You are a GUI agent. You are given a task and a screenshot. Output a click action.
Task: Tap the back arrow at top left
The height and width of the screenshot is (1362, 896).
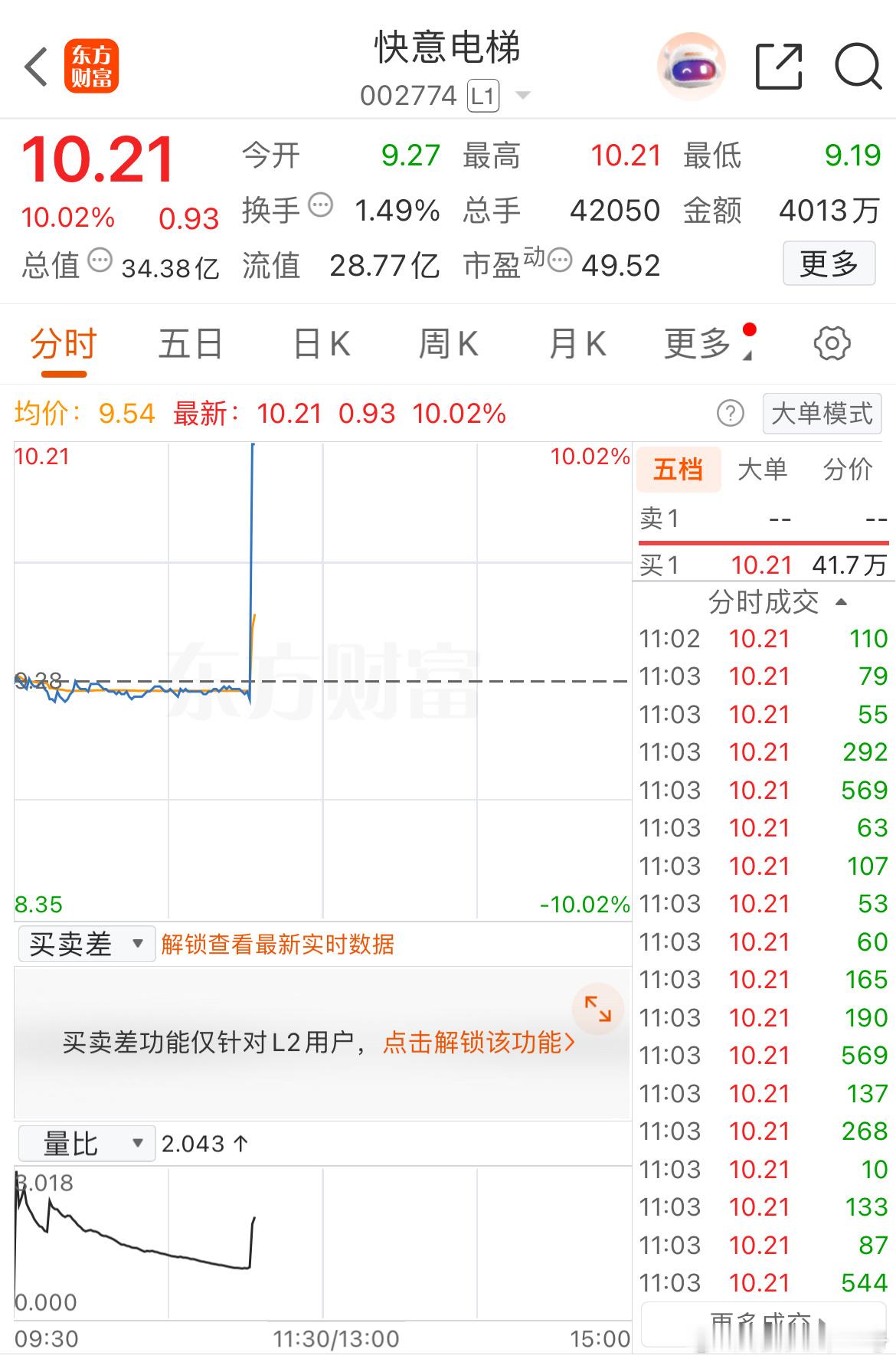(34, 67)
